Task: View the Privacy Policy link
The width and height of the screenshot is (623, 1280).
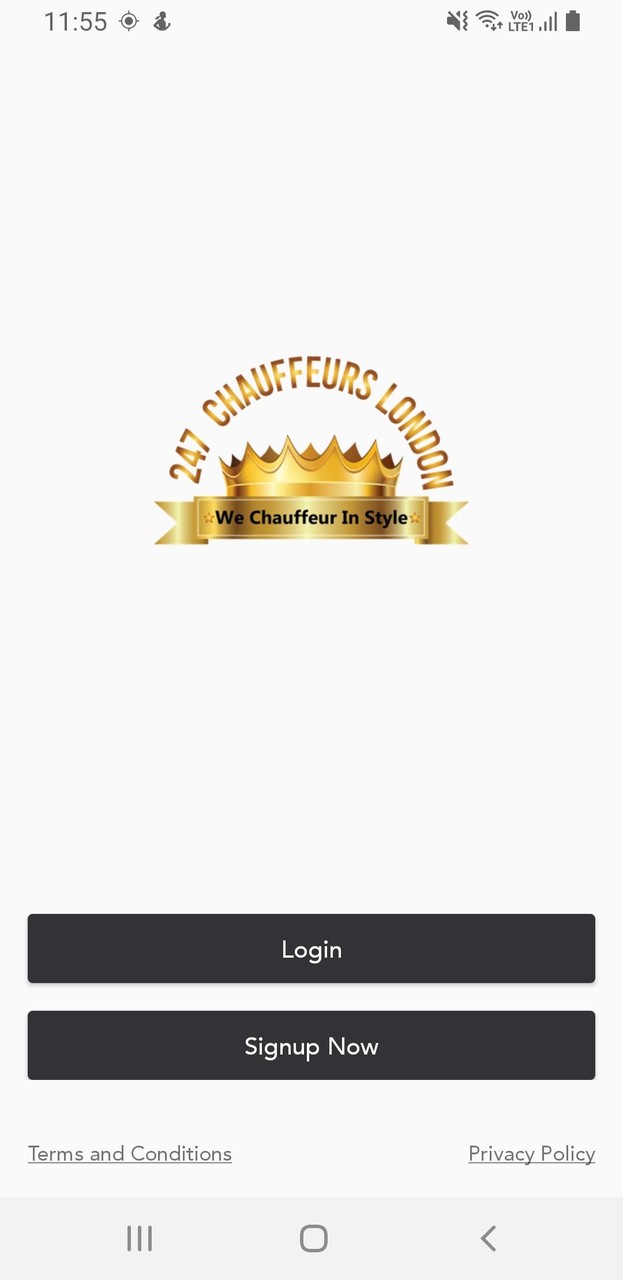Action: (531, 1154)
